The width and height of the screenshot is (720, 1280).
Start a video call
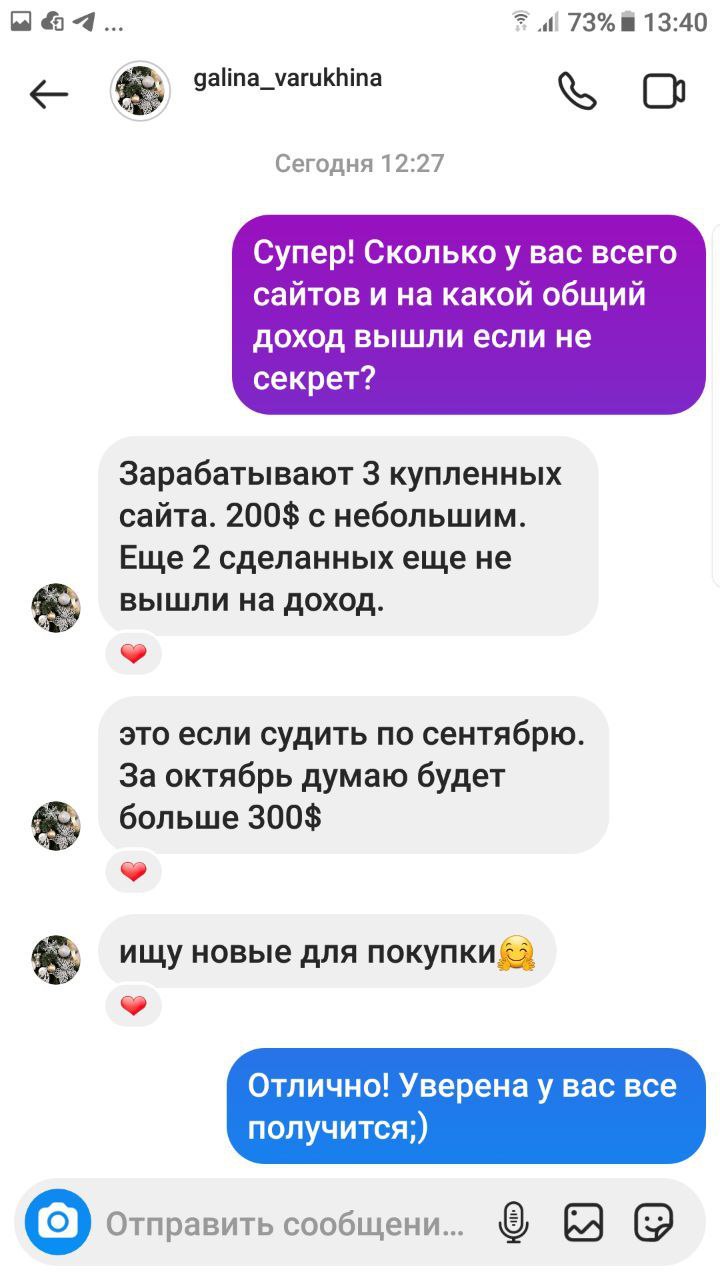click(x=663, y=92)
